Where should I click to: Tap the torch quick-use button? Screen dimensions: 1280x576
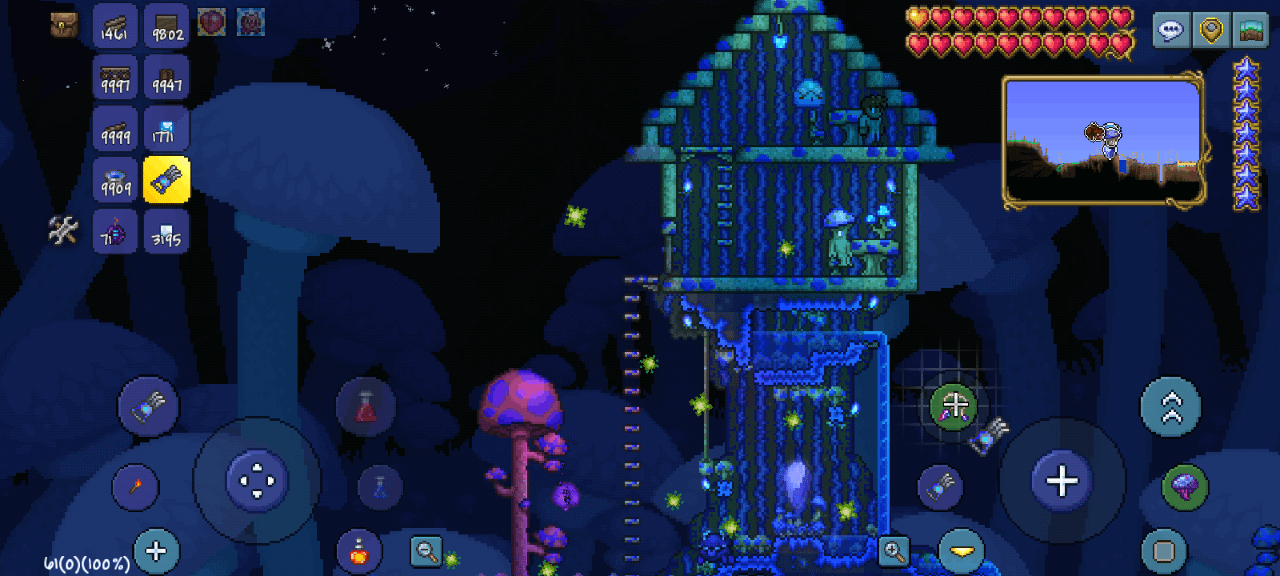(134, 487)
